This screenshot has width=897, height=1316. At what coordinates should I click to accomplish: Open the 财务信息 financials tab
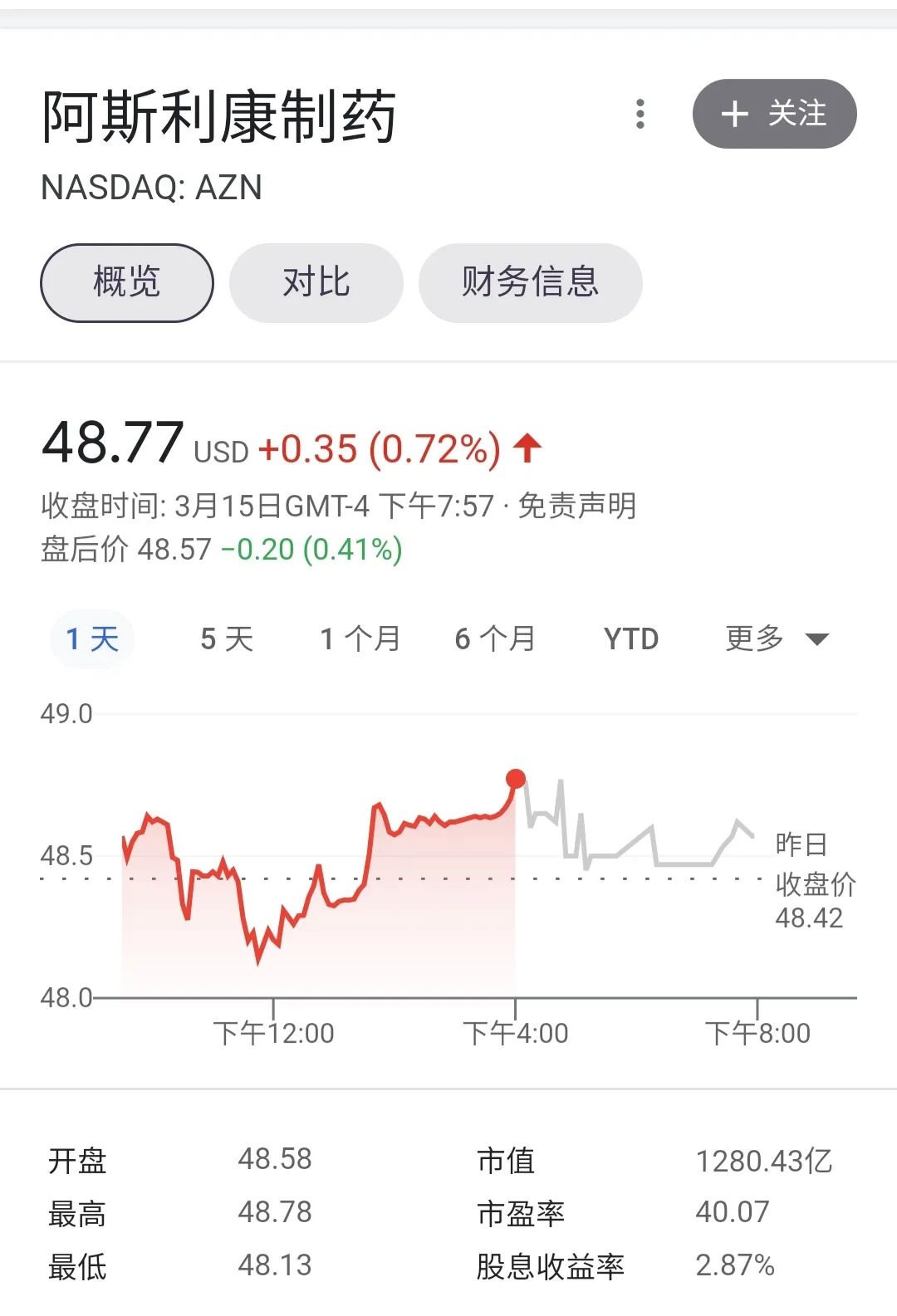pos(530,282)
